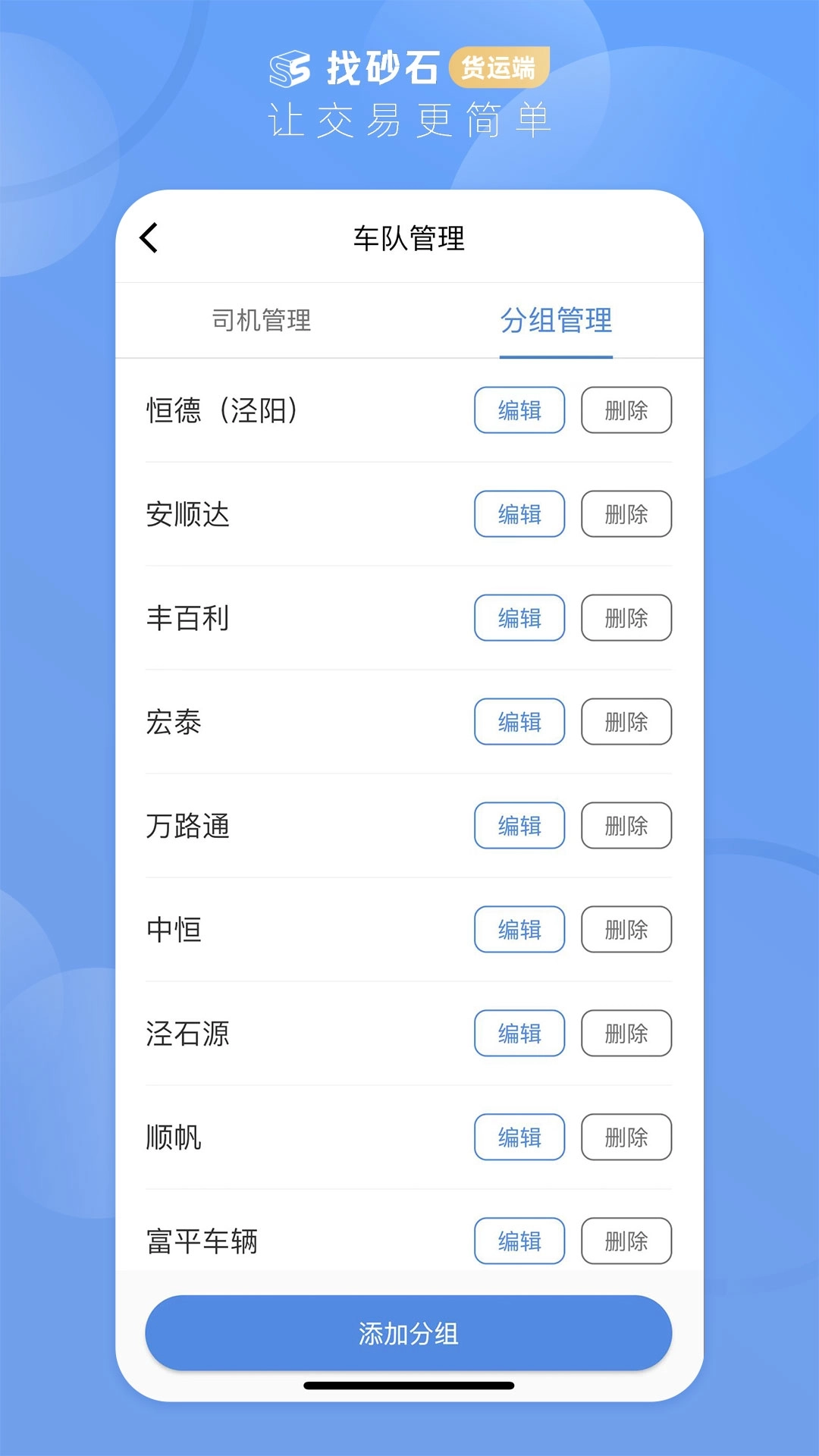Edit the 万路通 group

(x=519, y=826)
